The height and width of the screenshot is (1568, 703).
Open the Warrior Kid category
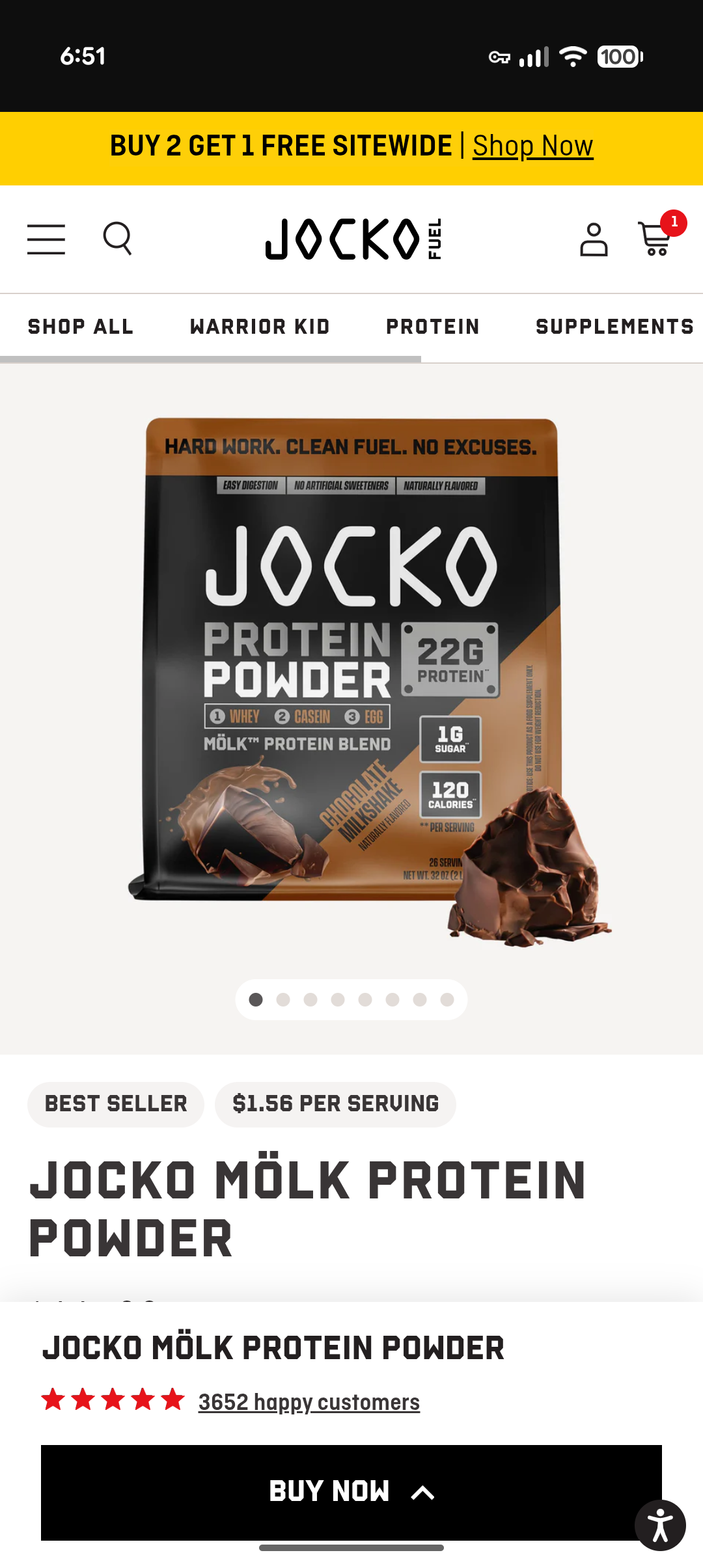[x=260, y=327]
